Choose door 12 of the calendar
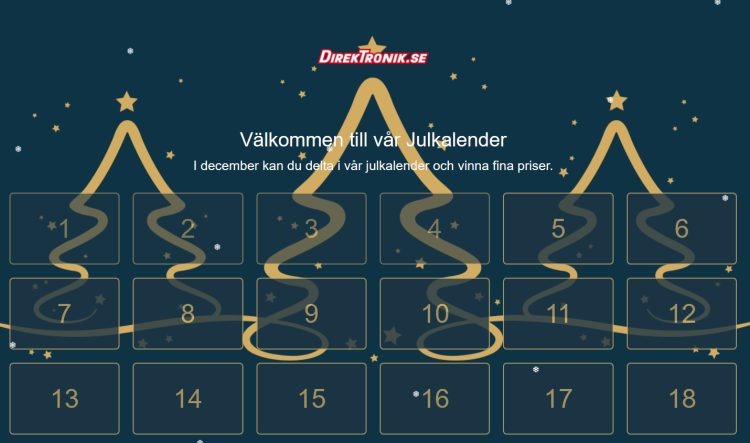This screenshot has width=750, height=443. 681,313
